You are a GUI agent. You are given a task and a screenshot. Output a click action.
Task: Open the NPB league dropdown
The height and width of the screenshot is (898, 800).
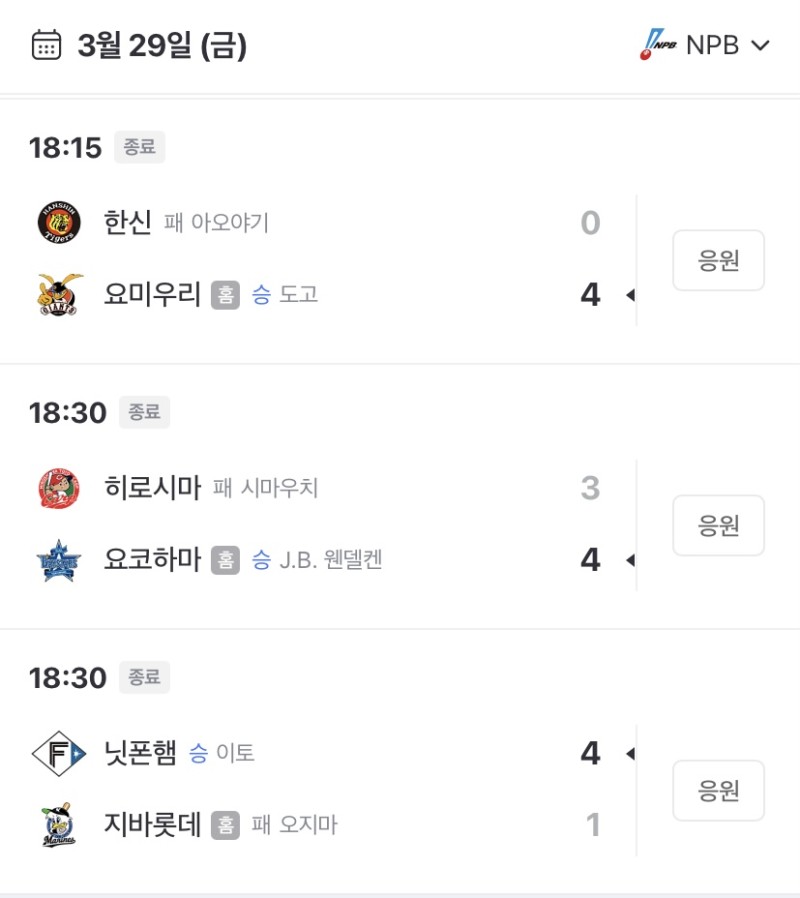tap(706, 46)
